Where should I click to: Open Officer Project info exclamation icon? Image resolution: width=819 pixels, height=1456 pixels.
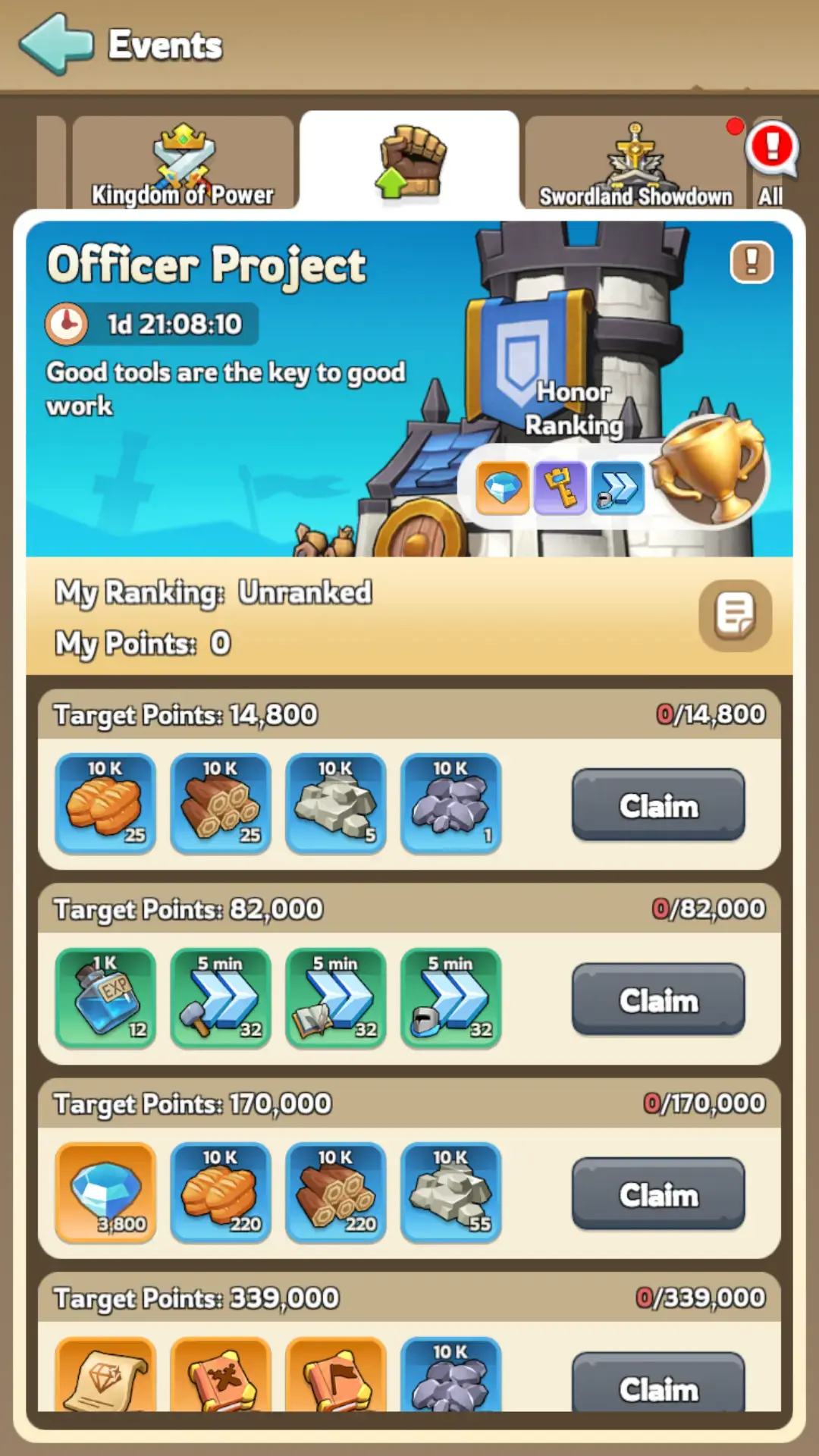pos(752,262)
